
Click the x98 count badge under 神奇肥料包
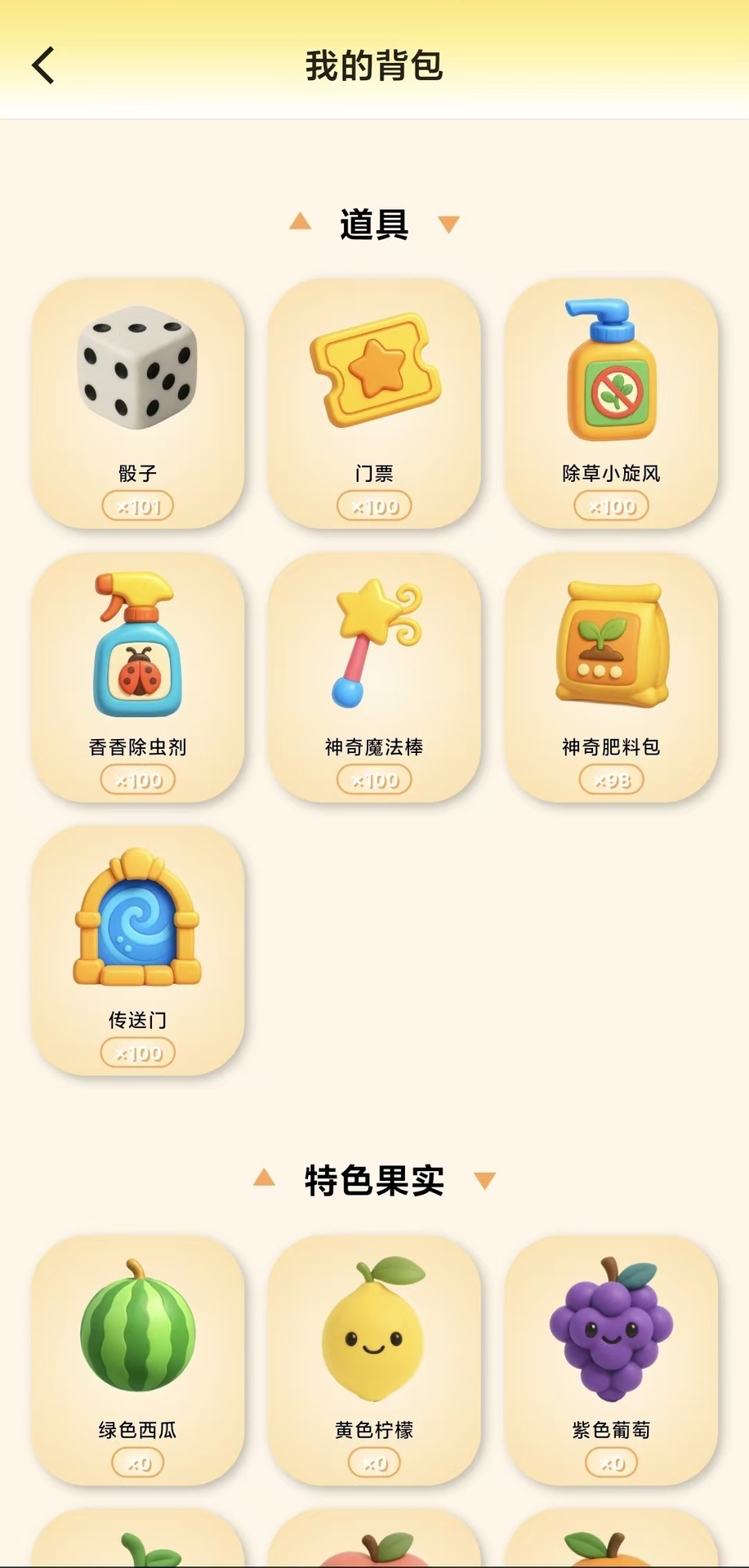[x=610, y=780]
